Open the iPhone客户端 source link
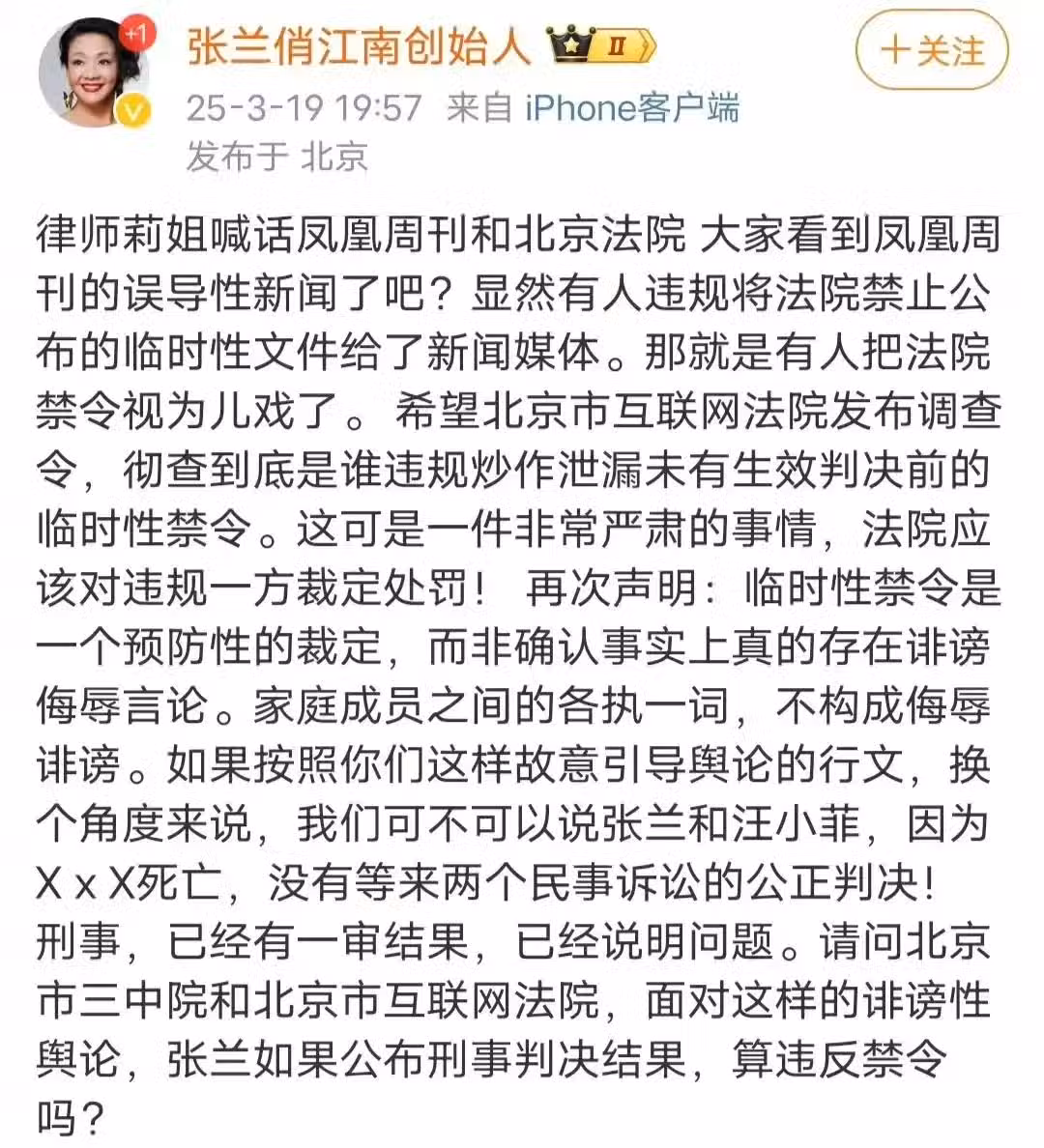The width and height of the screenshot is (1044, 1148). [x=631, y=107]
